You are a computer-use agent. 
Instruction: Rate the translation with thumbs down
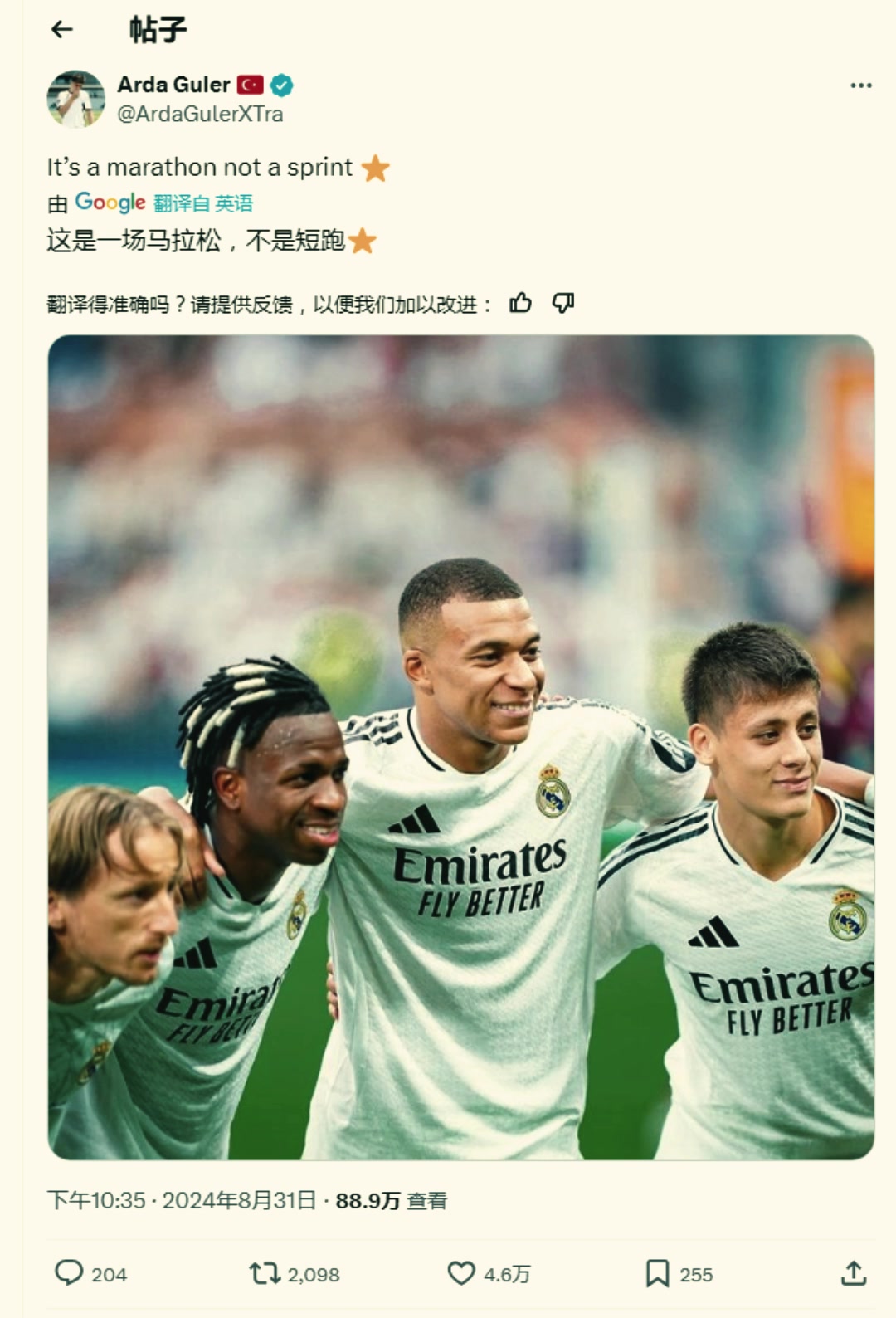click(x=563, y=303)
